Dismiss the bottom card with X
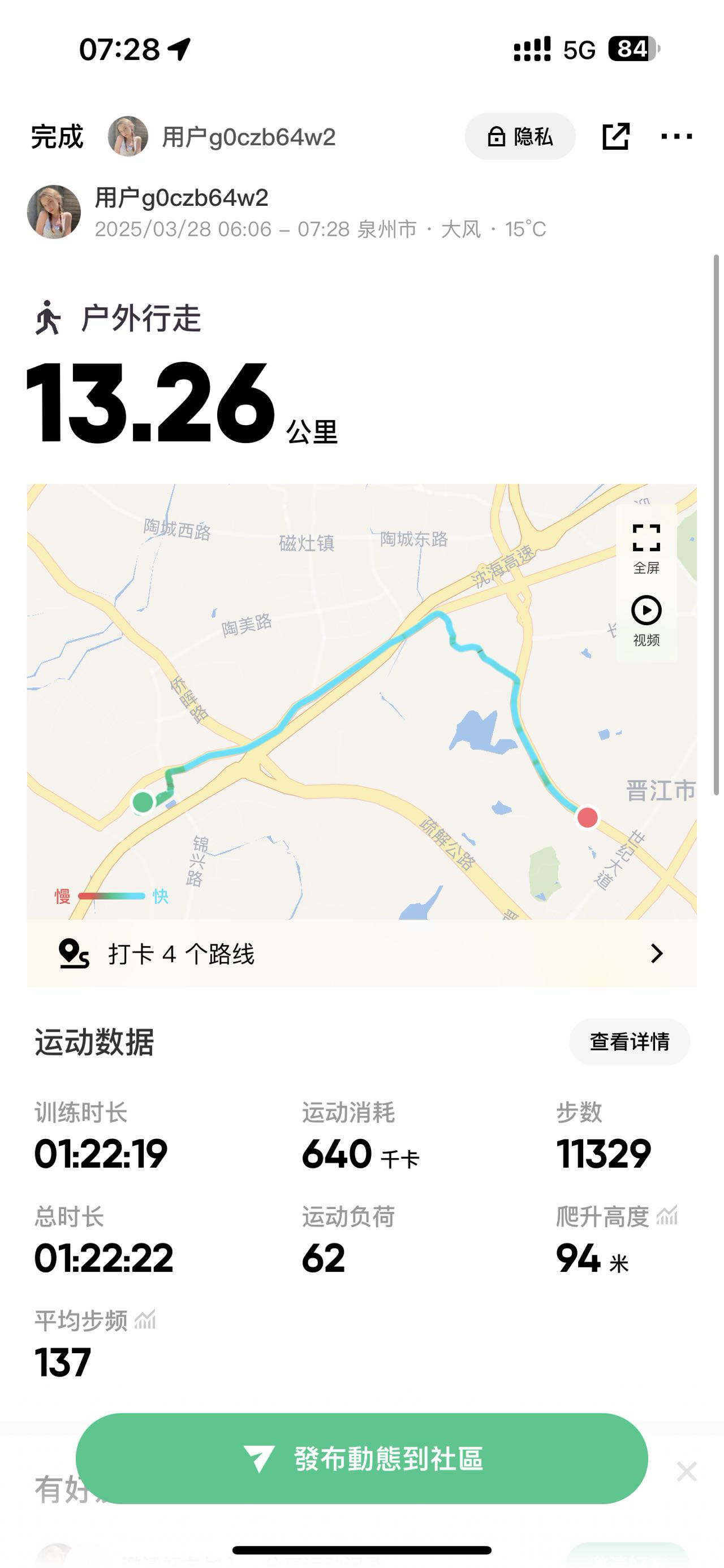 [686, 1472]
